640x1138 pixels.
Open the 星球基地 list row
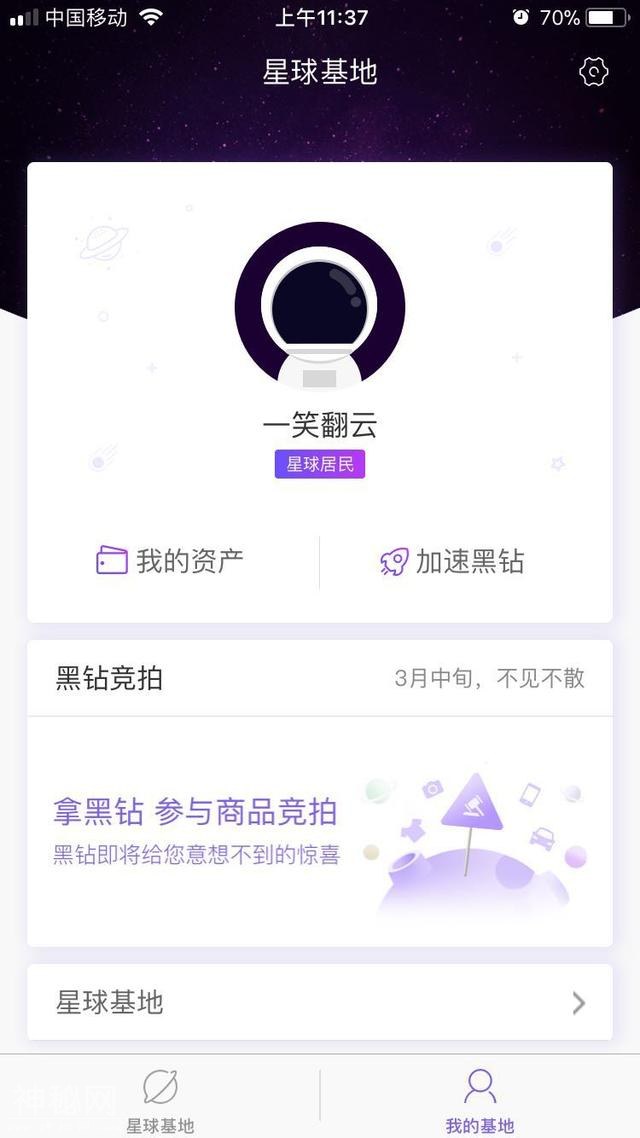point(320,1002)
